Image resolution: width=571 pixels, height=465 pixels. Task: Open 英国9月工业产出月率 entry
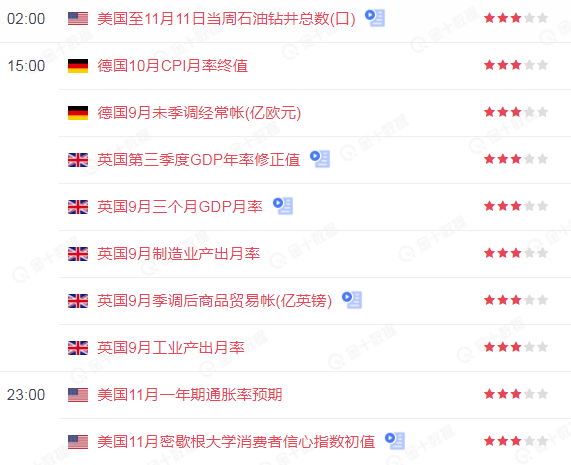(171, 348)
